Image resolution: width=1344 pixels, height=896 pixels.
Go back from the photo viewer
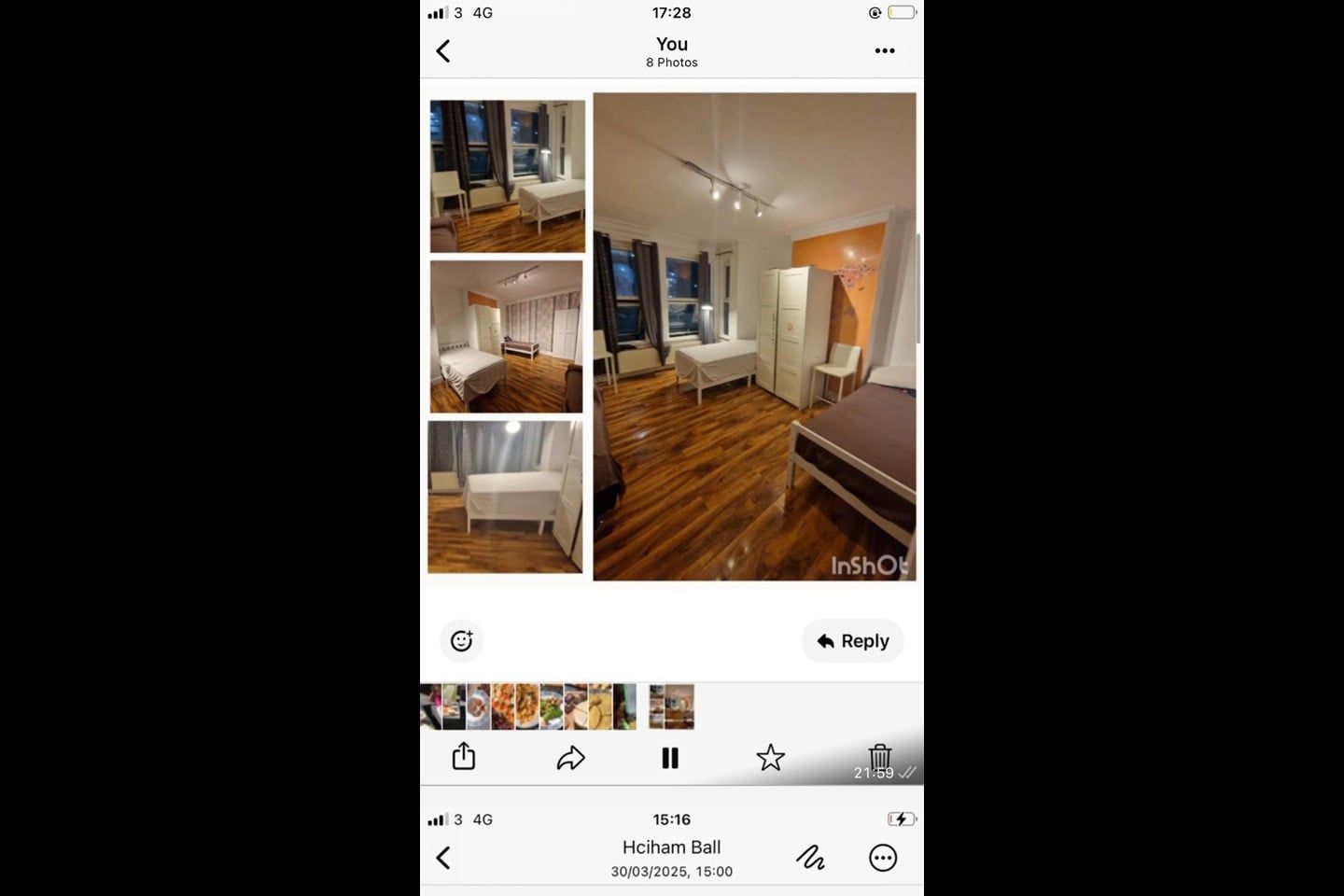coord(443,50)
